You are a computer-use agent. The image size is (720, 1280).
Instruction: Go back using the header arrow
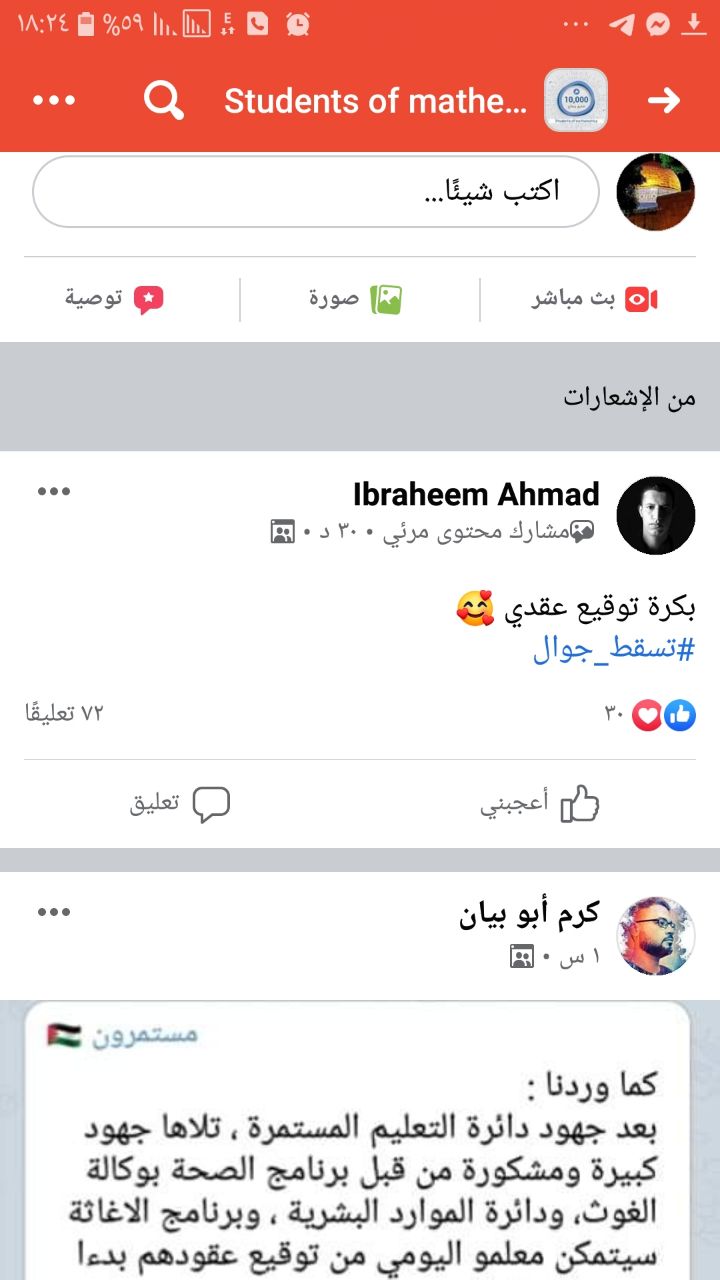click(x=664, y=101)
